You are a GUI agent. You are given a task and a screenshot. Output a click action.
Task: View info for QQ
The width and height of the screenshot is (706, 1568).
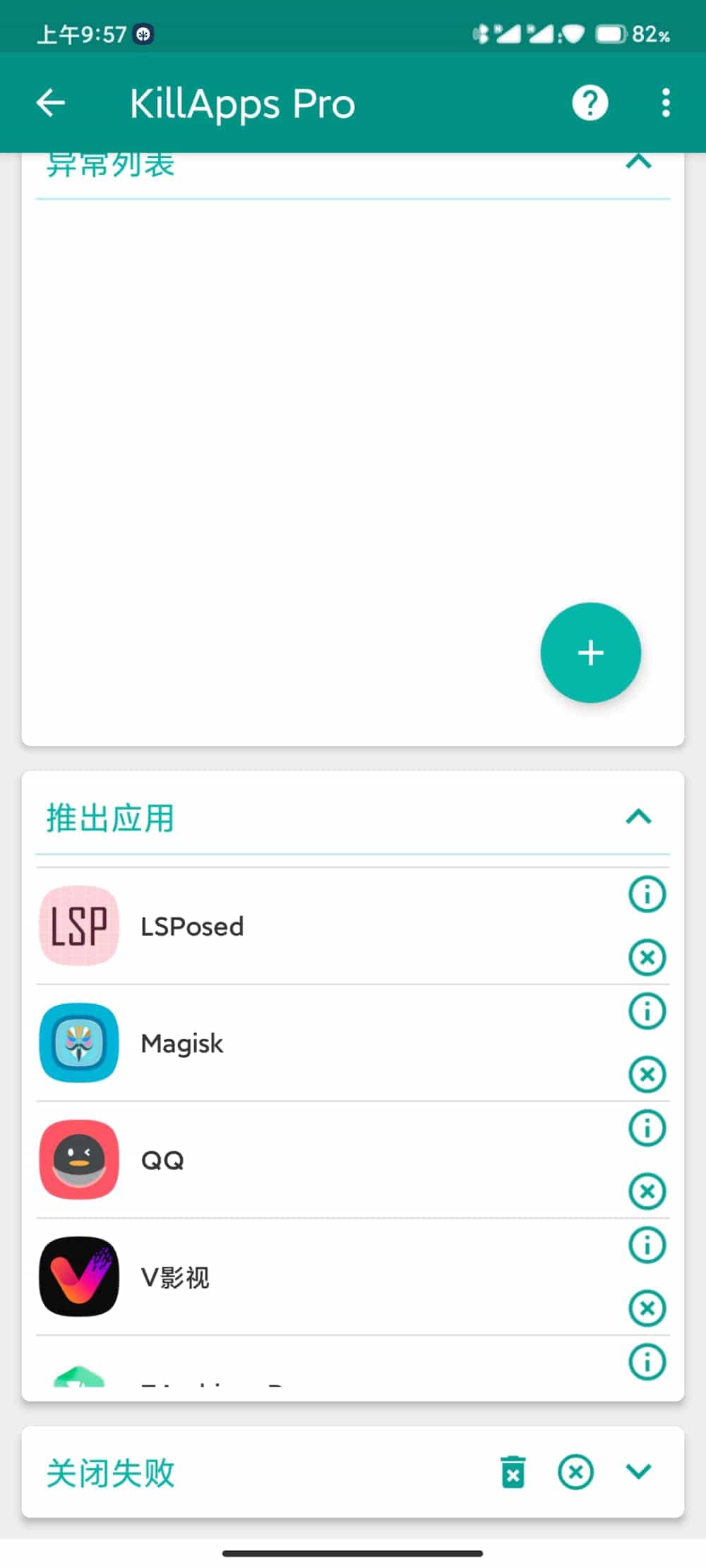(647, 1128)
